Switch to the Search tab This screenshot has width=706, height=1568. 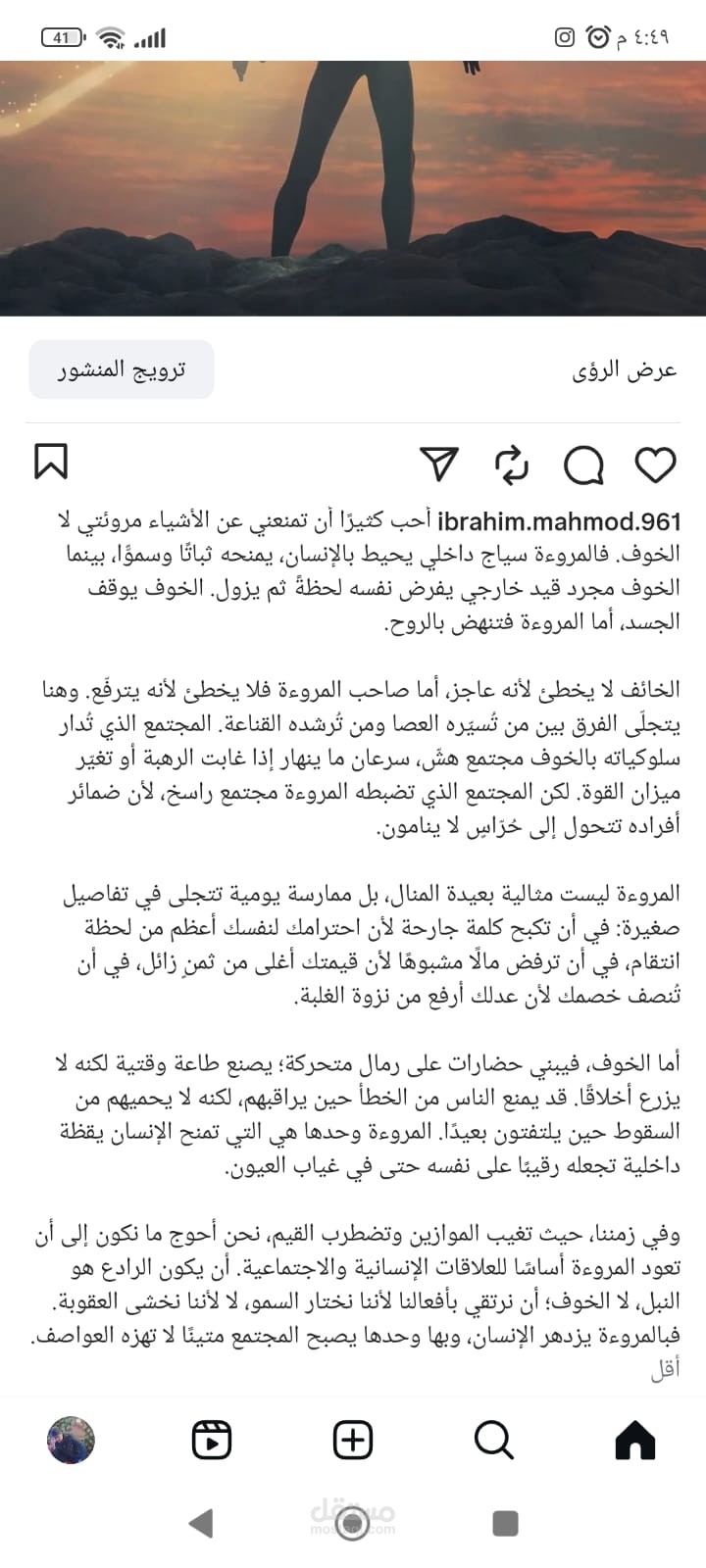click(493, 1441)
